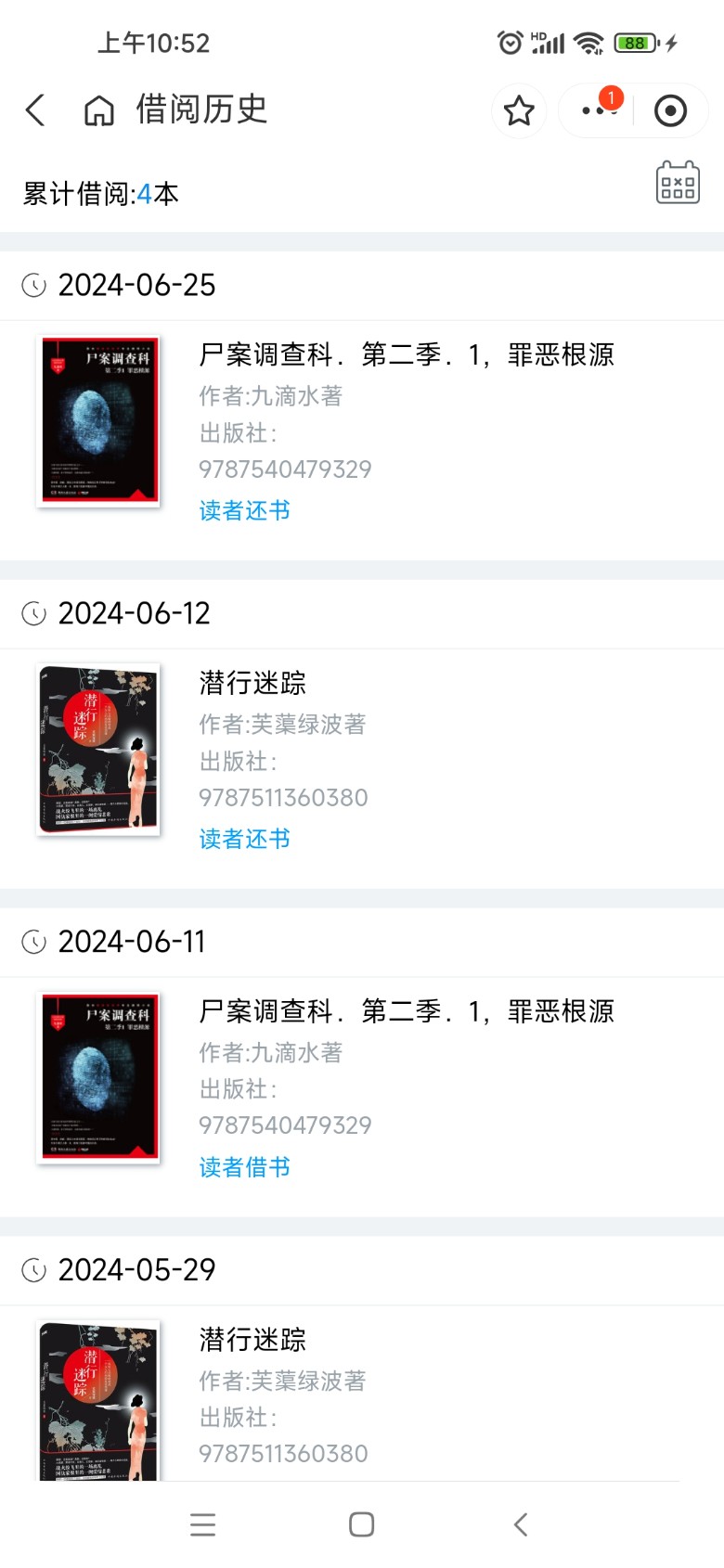Screen dimensions: 724x1568
Task: Open the 2024-05-29 record for 潜行迷踪
Action: click(252, 1339)
